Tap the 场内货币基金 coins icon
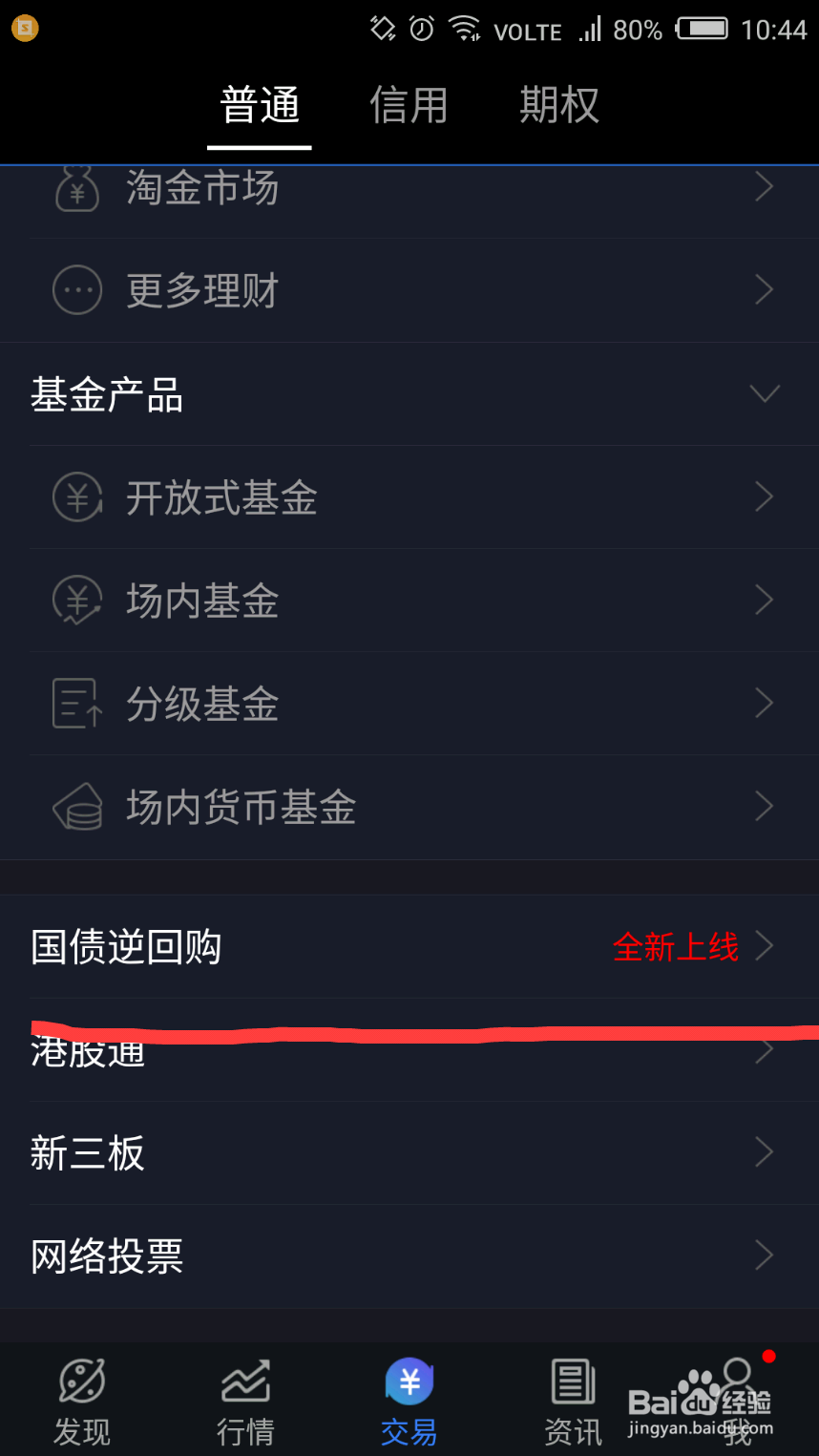 76,807
